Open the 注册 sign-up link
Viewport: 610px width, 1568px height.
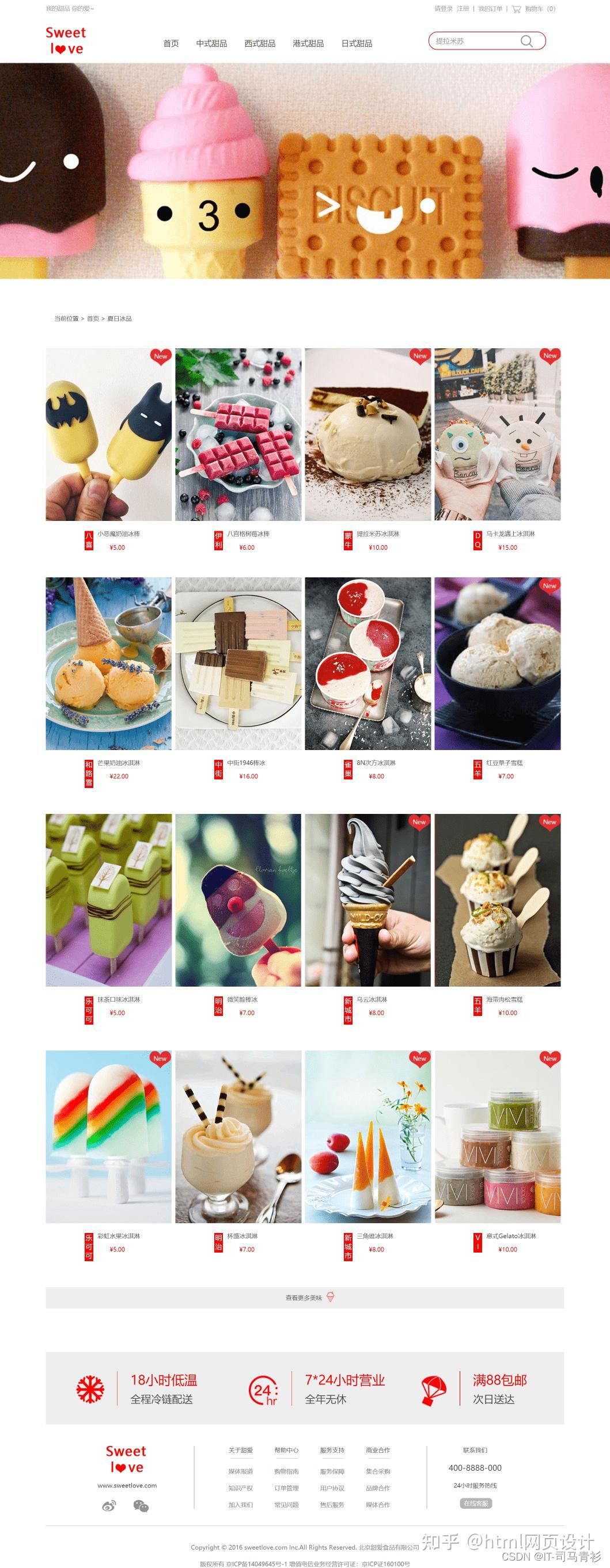coord(463,9)
